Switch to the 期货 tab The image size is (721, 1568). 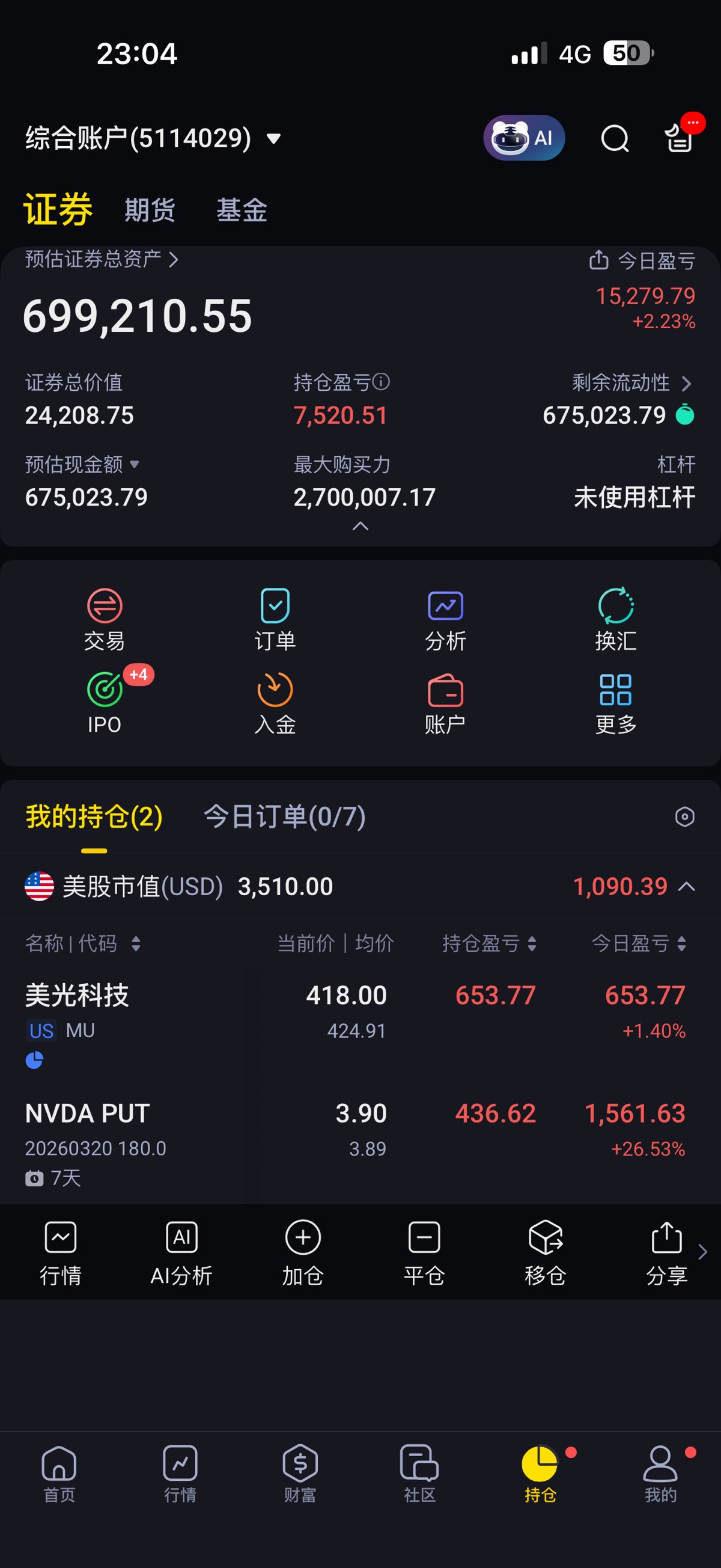pos(150,210)
